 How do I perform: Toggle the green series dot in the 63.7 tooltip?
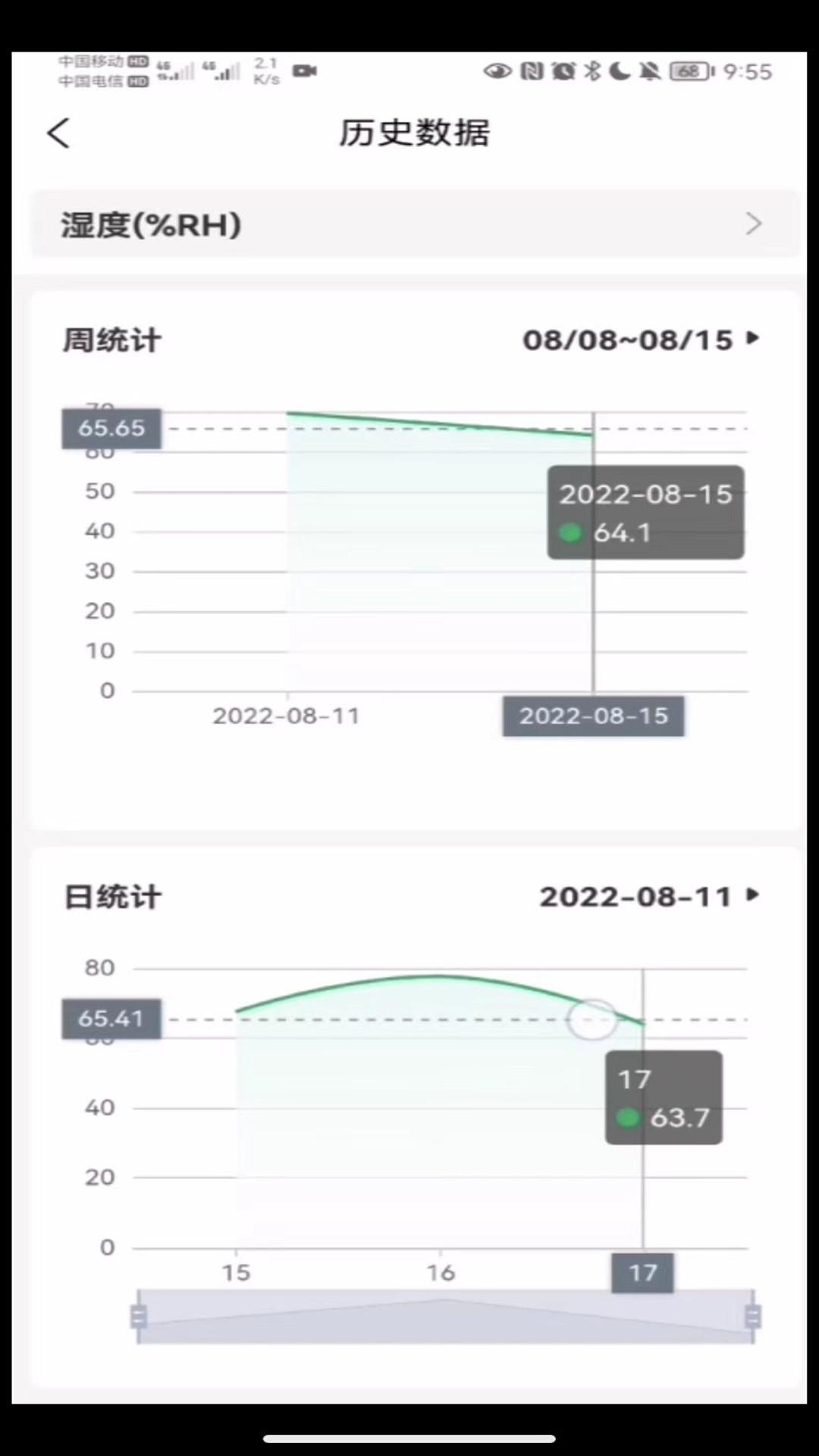tap(628, 1119)
